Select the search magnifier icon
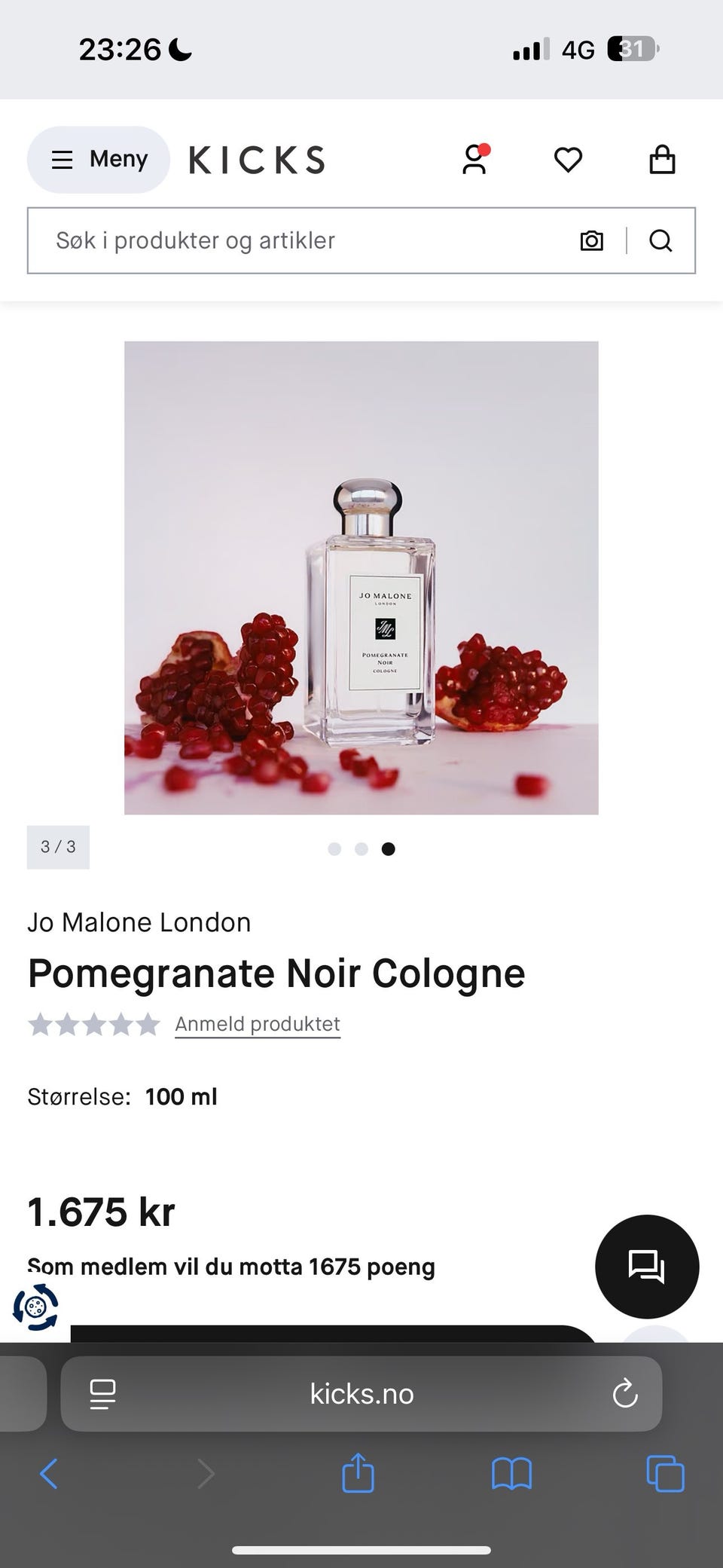This screenshot has height=1568, width=723. 660,240
